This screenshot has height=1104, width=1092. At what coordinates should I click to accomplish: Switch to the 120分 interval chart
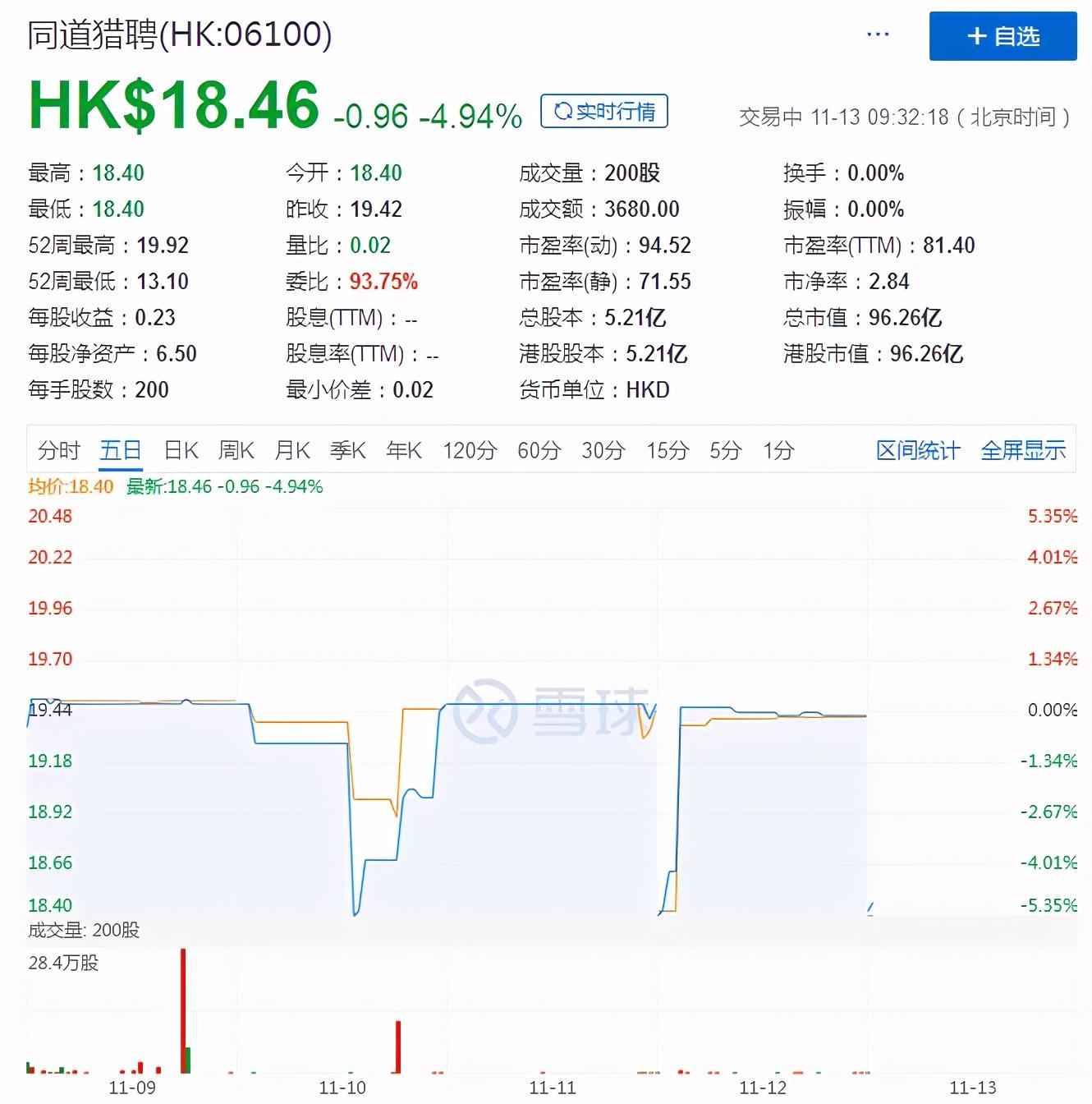(x=470, y=450)
